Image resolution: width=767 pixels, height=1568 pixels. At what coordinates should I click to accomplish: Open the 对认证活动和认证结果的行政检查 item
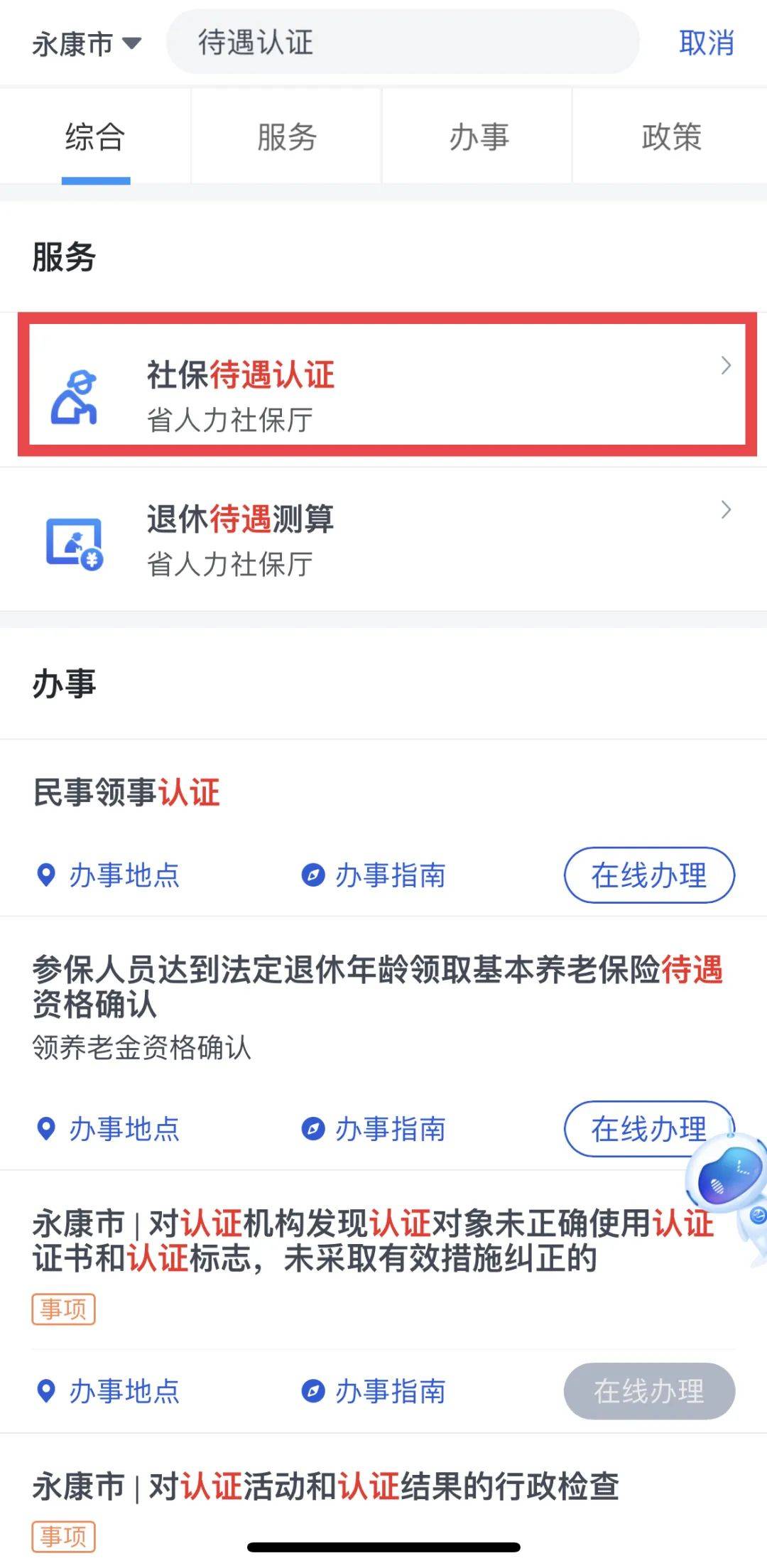(x=325, y=1485)
